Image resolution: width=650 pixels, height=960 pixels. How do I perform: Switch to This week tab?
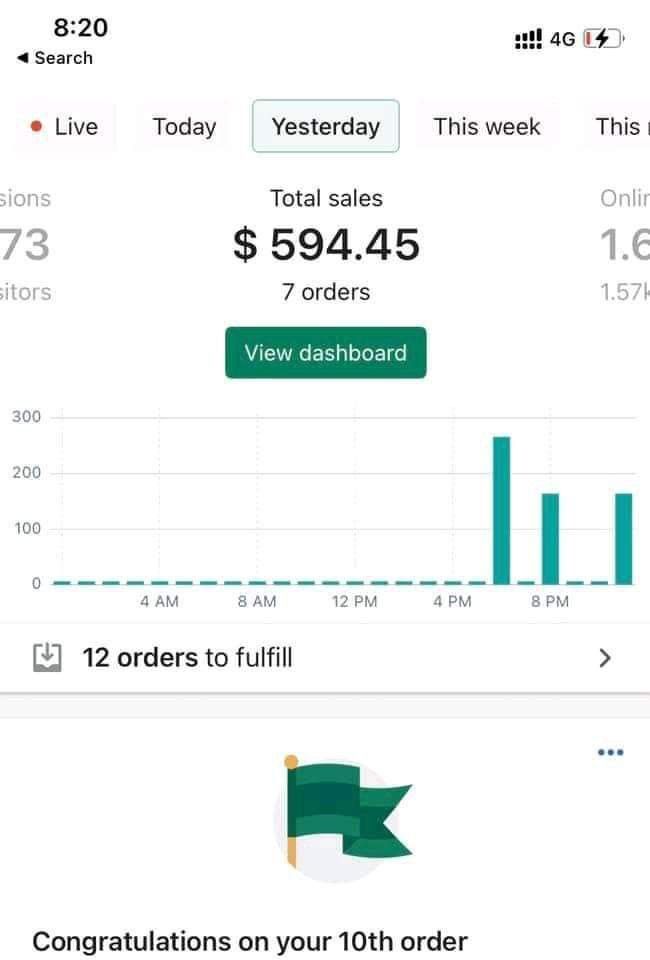[x=487, y=127]
